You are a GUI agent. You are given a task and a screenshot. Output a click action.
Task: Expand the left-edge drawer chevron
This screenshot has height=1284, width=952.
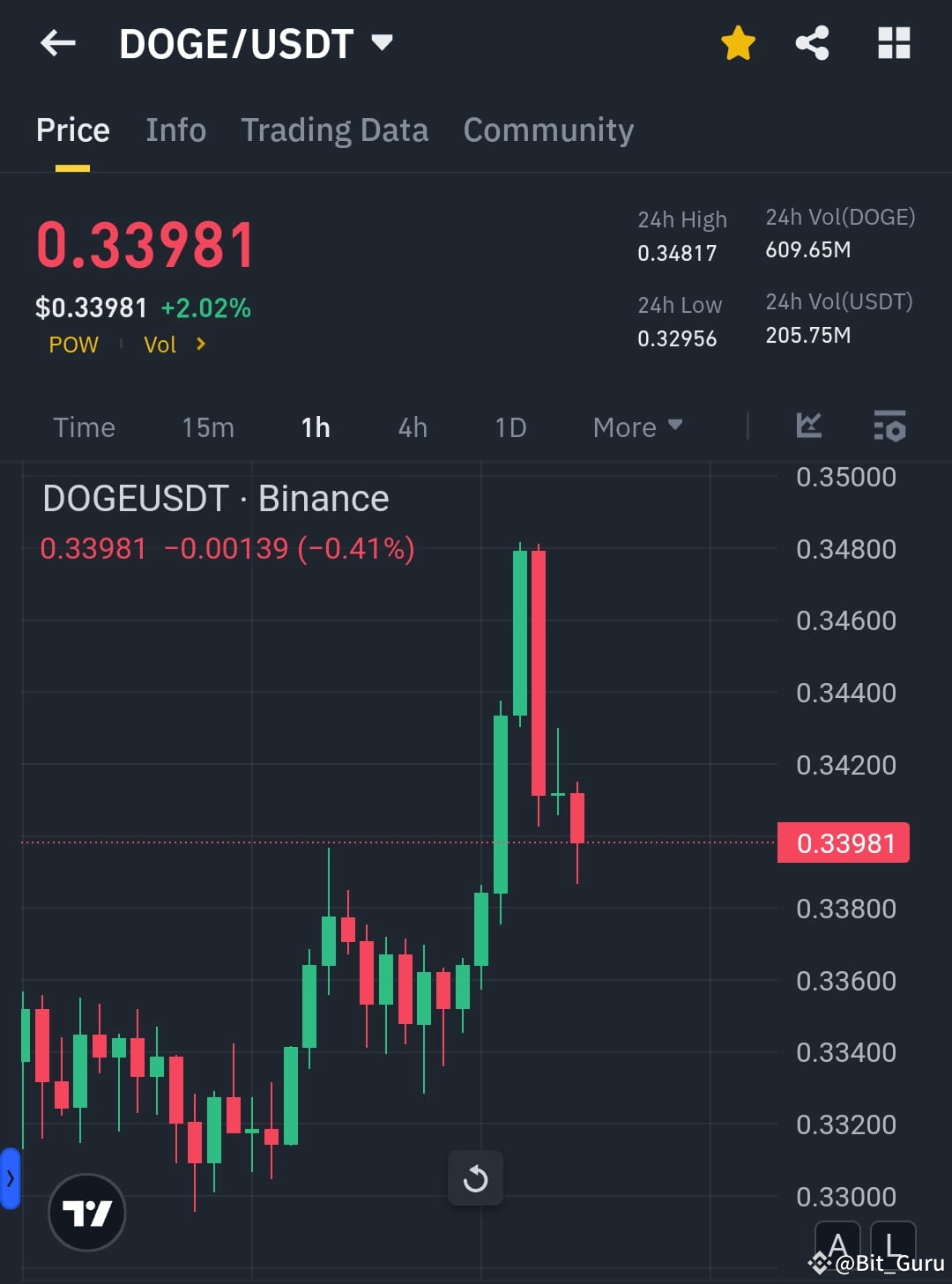point(11,1176)
